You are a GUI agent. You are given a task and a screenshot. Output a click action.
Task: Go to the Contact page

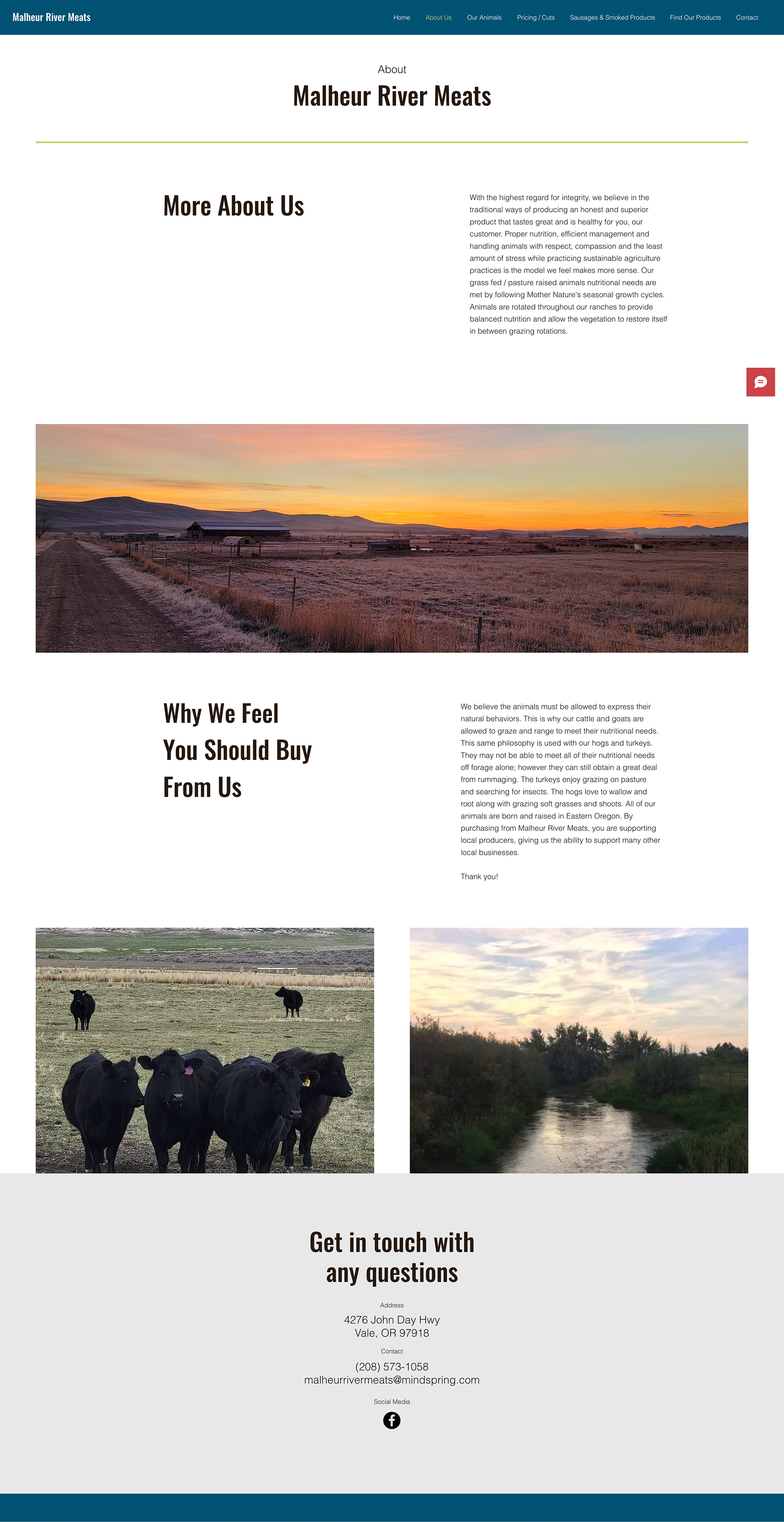coord(746,18)
